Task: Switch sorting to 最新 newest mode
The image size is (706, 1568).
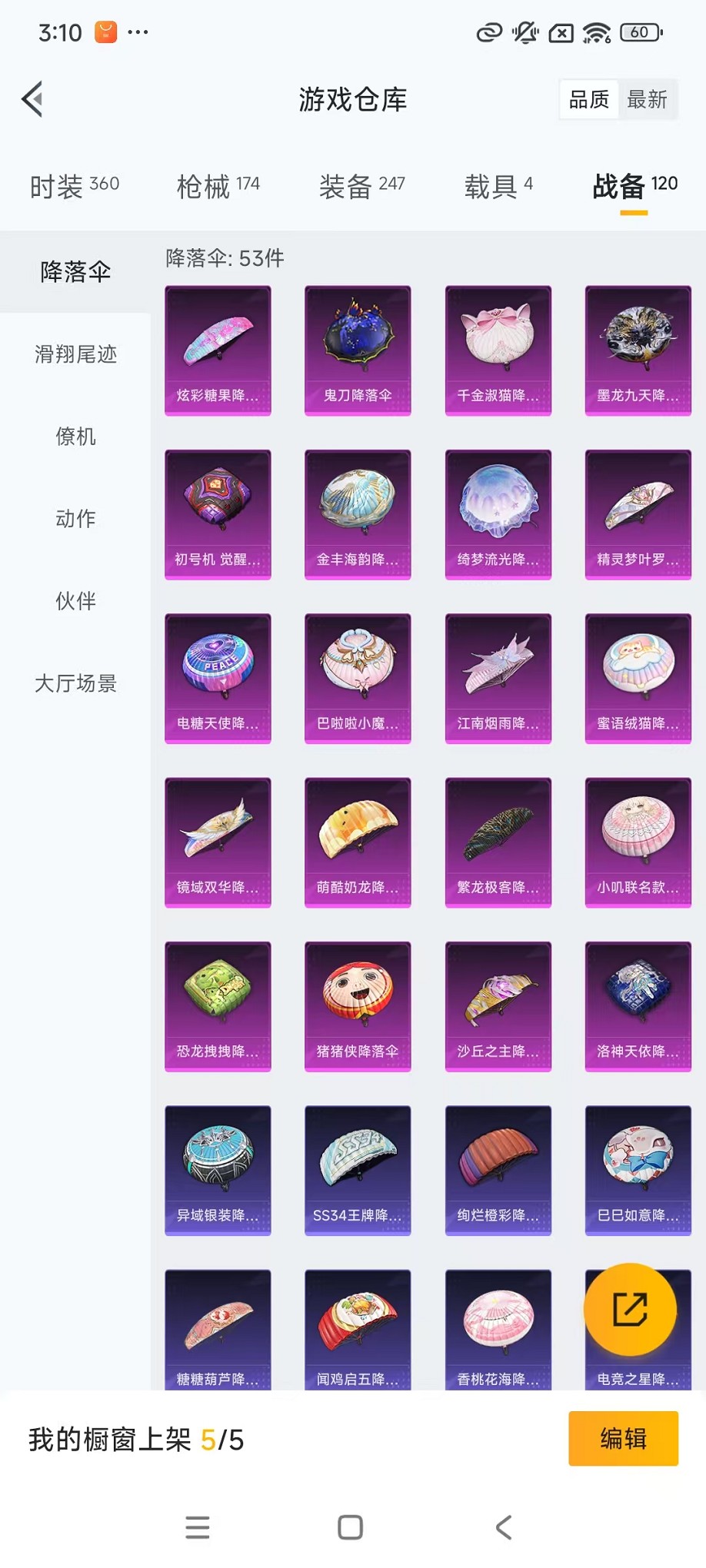Action: point(648,98)
